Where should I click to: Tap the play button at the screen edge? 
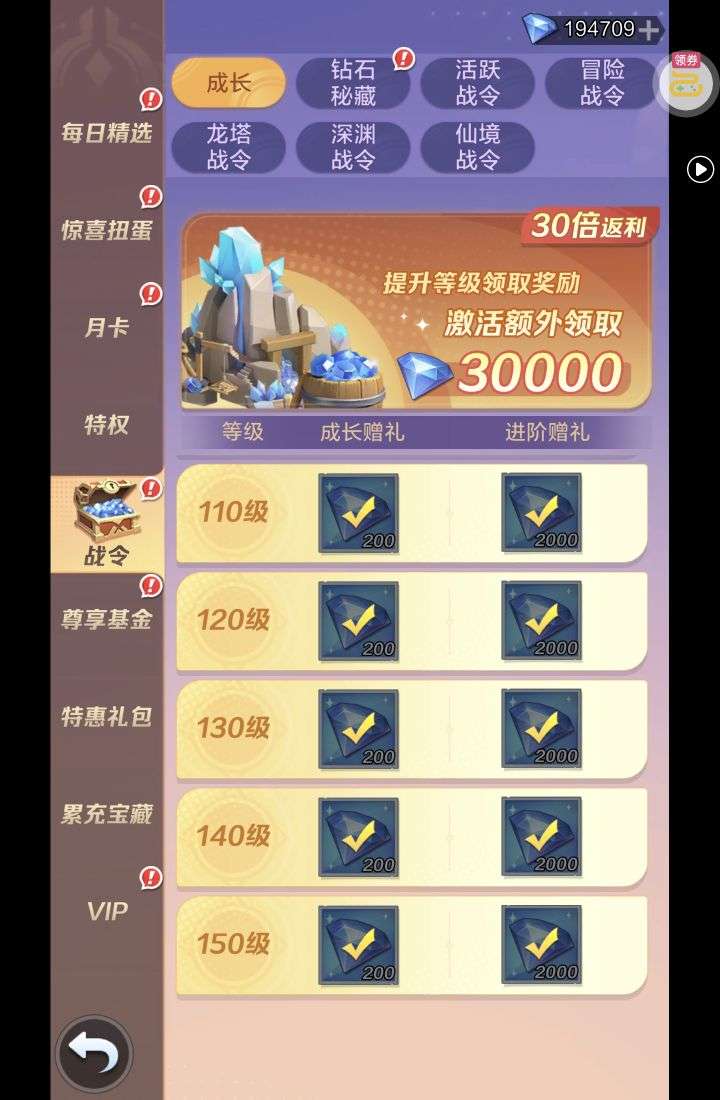point(700,169)
